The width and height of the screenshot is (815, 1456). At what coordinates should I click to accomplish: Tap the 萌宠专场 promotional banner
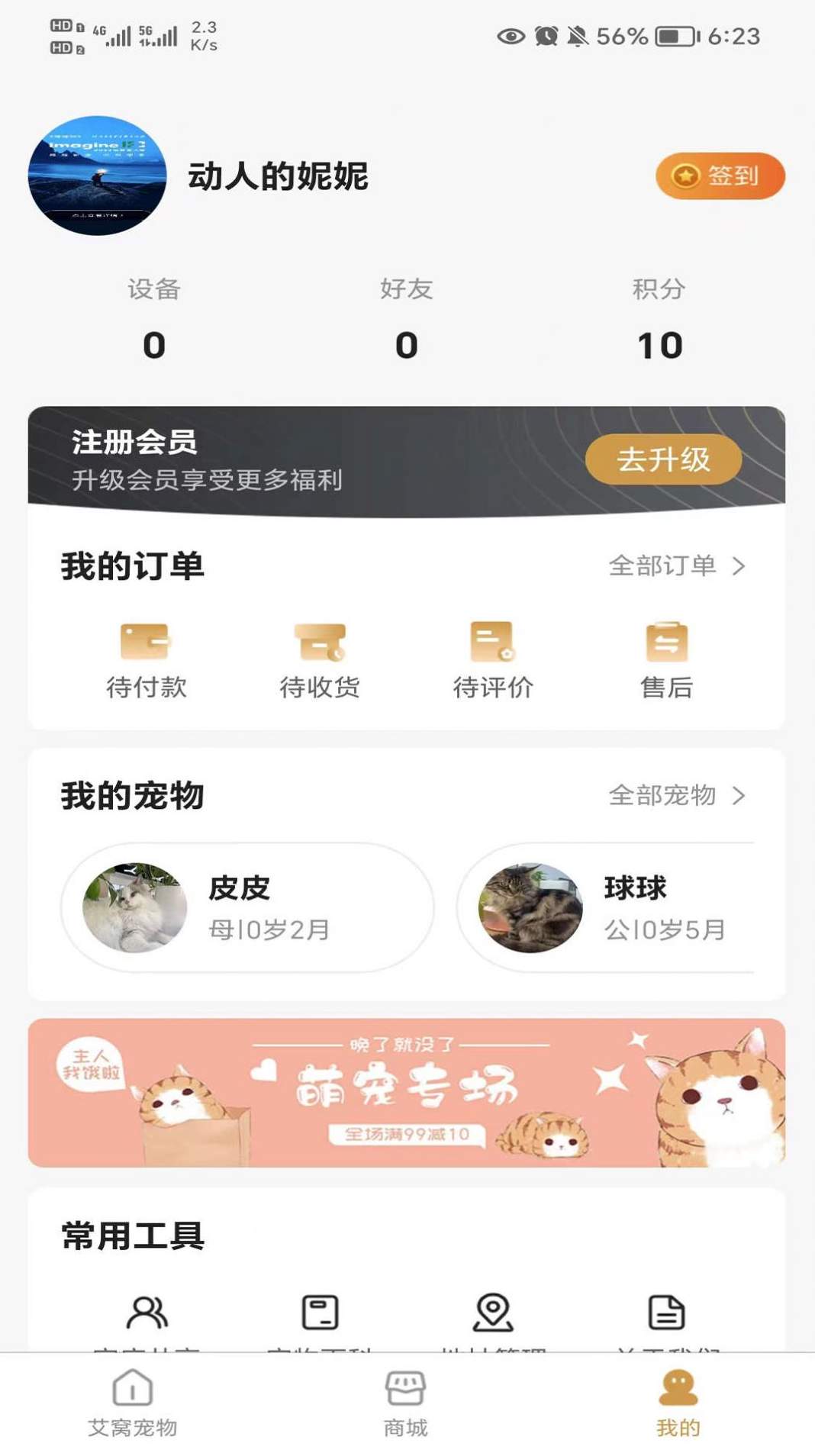coord(407,1091)
